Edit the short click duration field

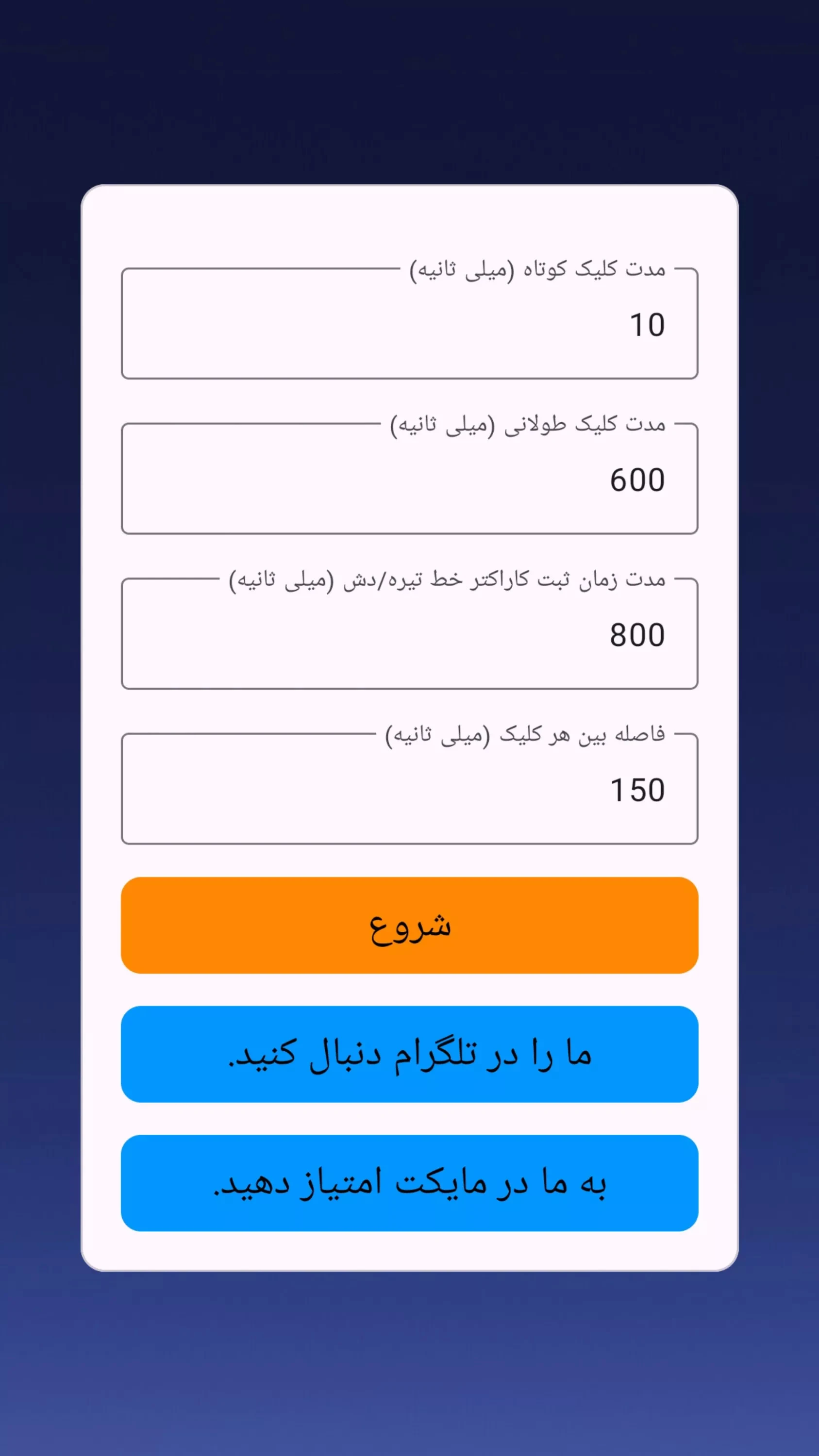coord(409,323)
